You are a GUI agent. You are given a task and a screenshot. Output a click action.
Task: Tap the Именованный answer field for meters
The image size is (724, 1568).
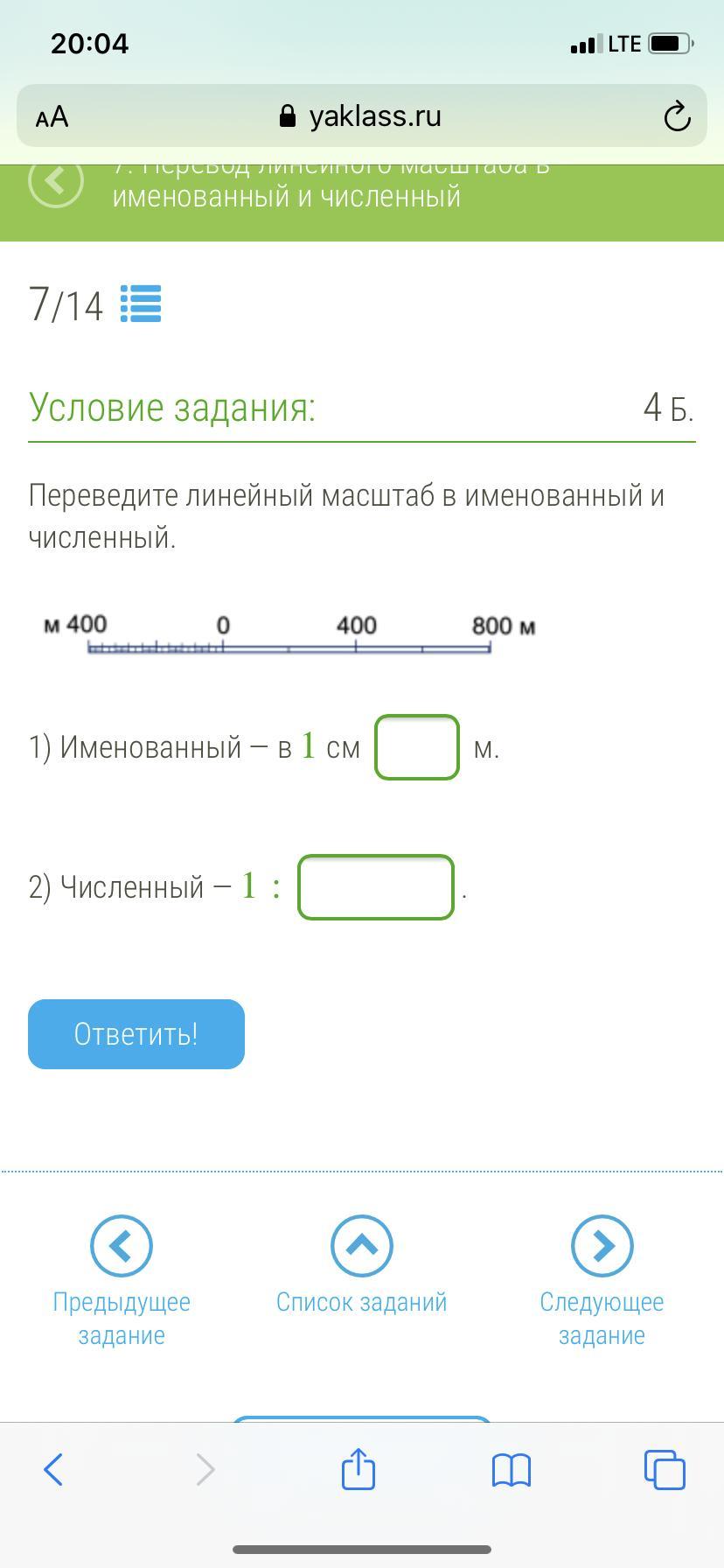point(417,747)
